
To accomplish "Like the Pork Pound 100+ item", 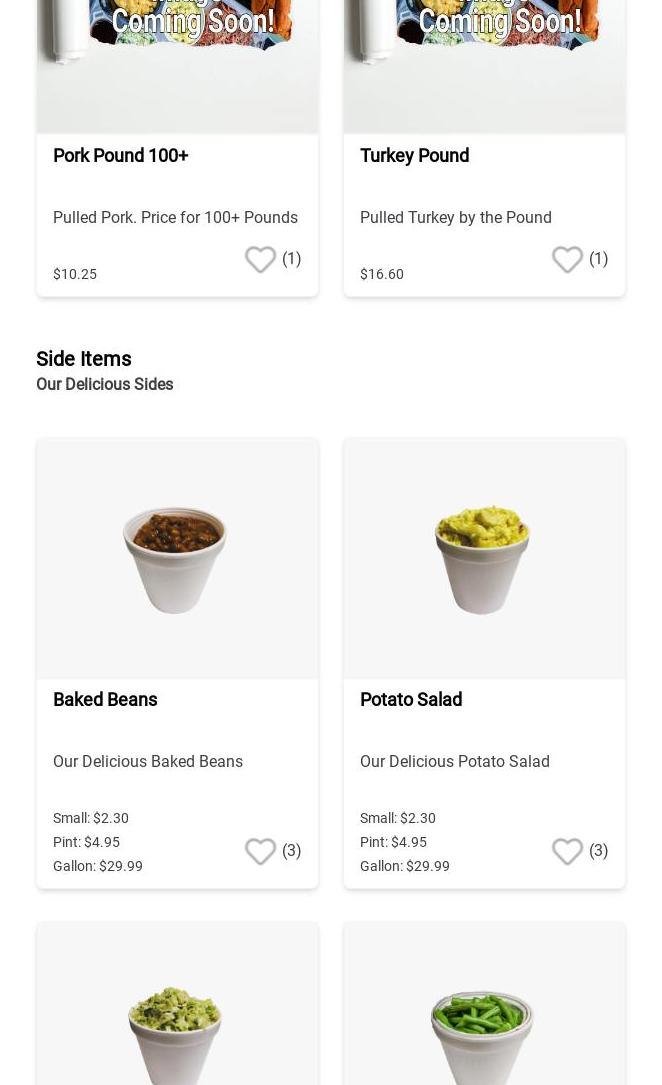I will coord(260,259).
